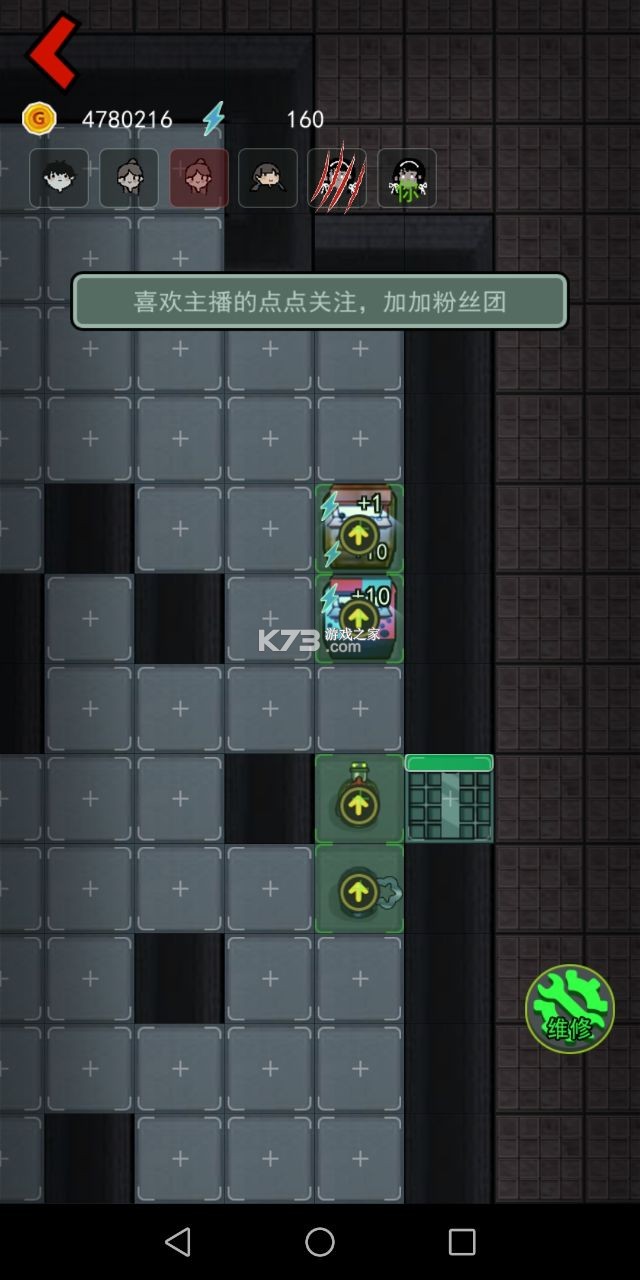Upgrade the turret beside the green door
The width and height of the screenshot is (640, 1280).
pyautogui.click(x=358, y=804)
